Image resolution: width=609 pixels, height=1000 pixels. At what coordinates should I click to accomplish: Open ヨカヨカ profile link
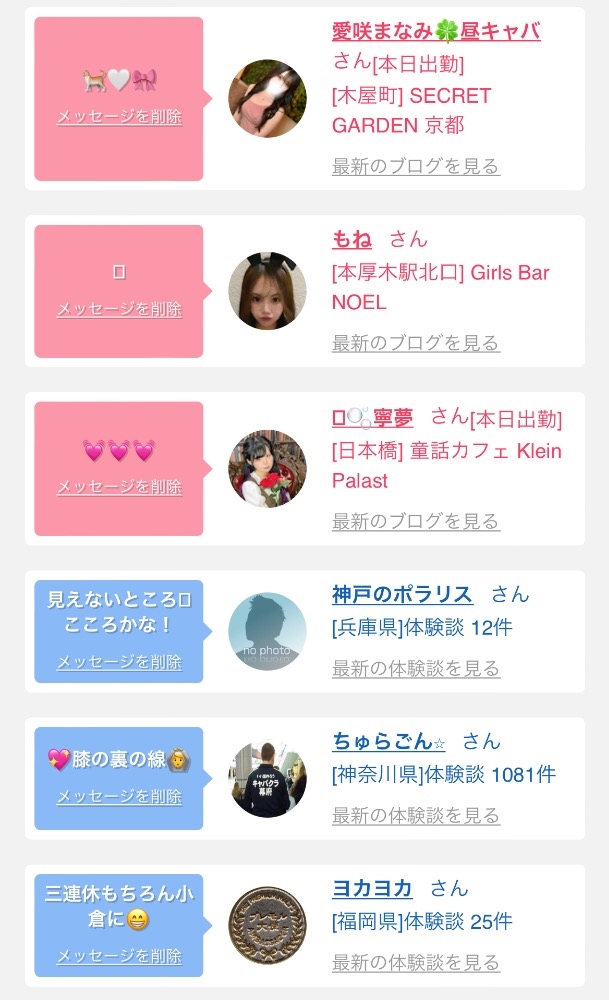pyautogui.click(x=372, y=888)
